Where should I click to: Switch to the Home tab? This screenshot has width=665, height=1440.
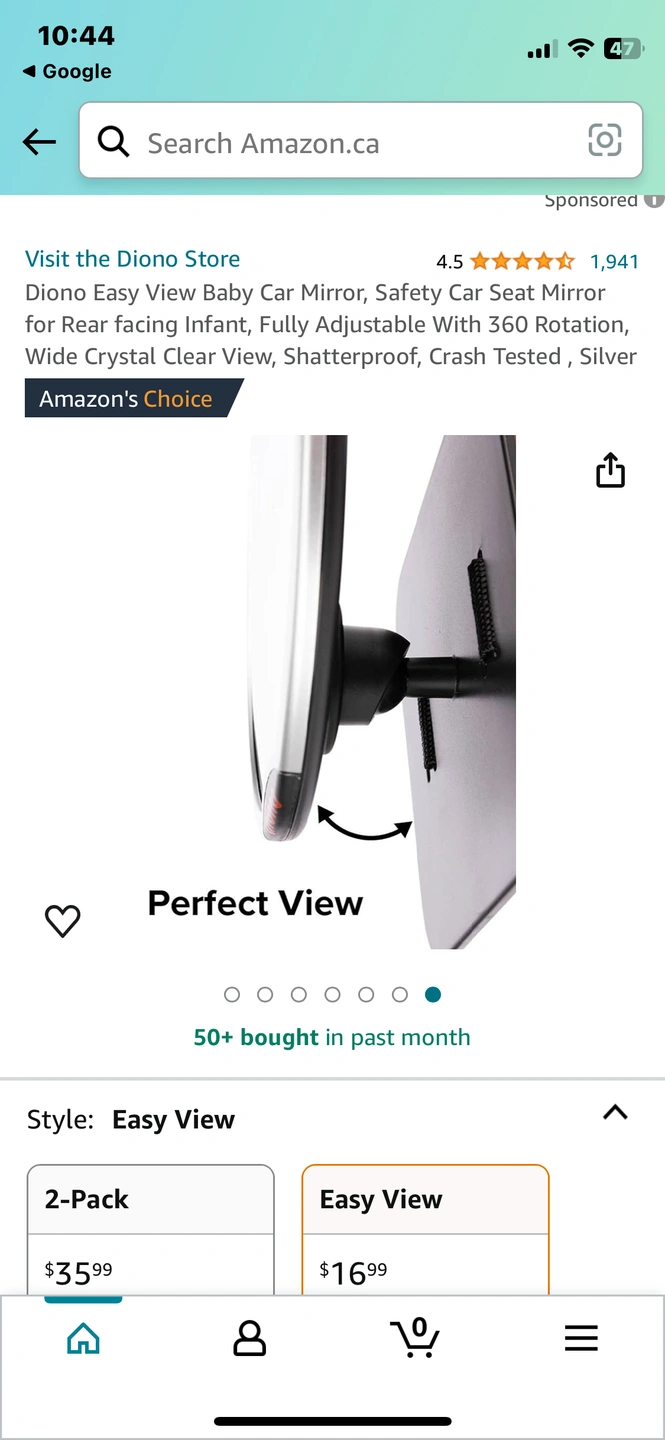tap(83, 1338)
